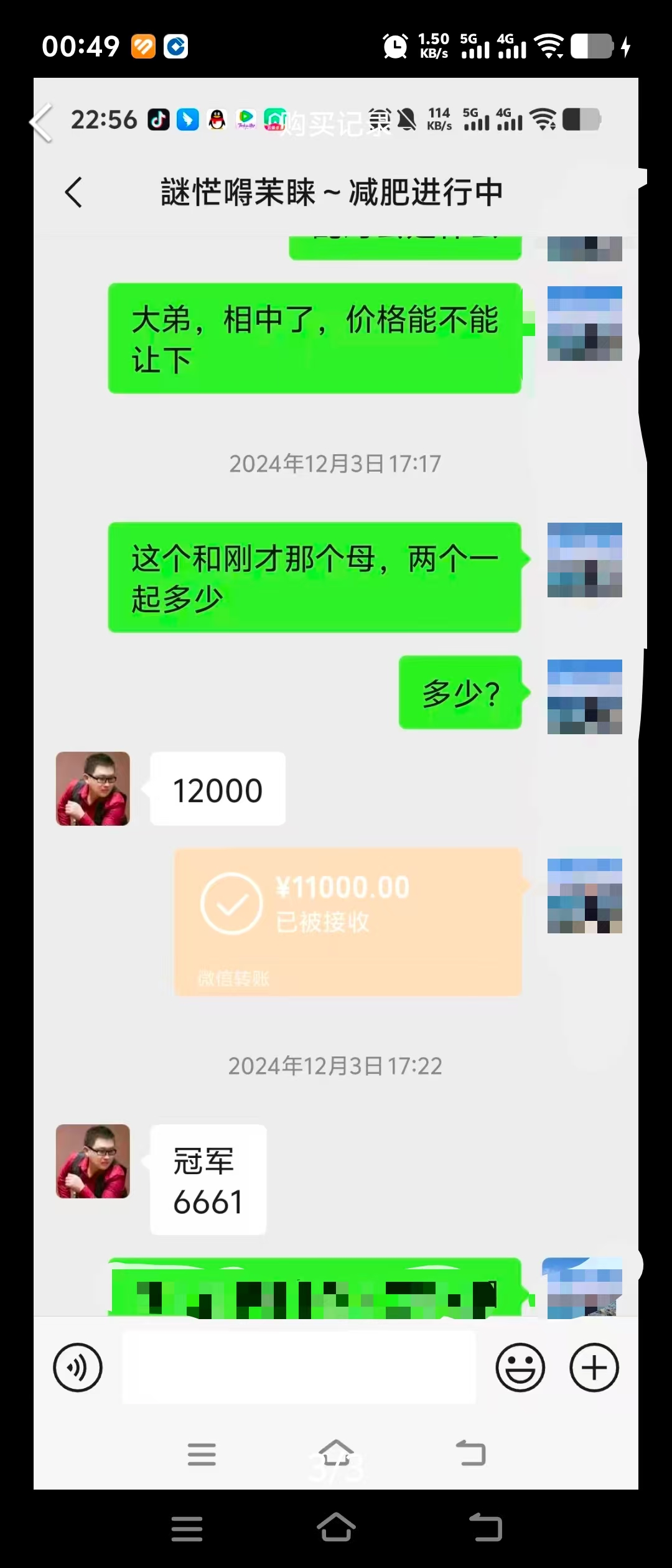
Task: Leave the 购买记录 image viewer via back arrow
Action: point(42,123)
